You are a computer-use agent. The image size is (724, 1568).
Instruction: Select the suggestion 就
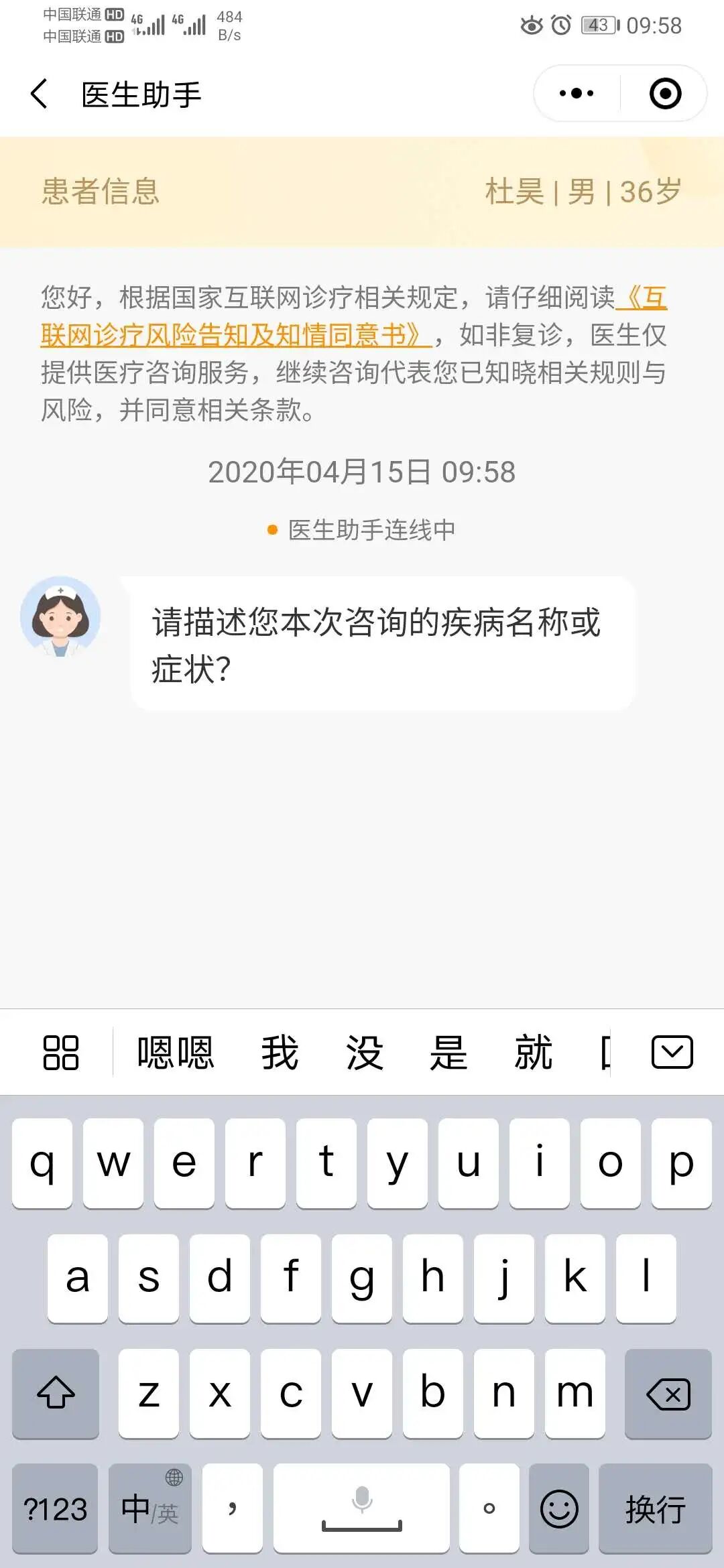[534, 1052]
